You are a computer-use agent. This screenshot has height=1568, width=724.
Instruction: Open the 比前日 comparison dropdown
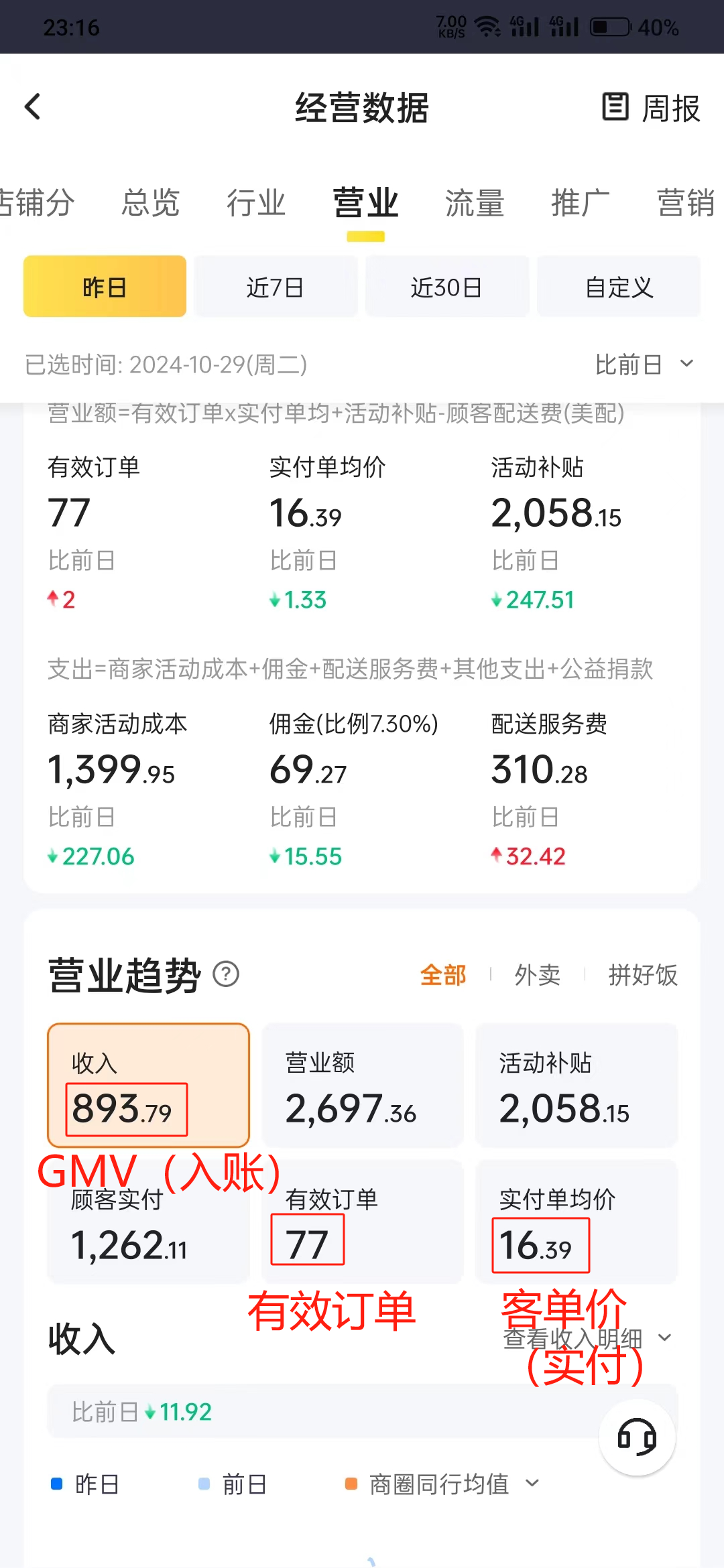(x=644, y=365)
